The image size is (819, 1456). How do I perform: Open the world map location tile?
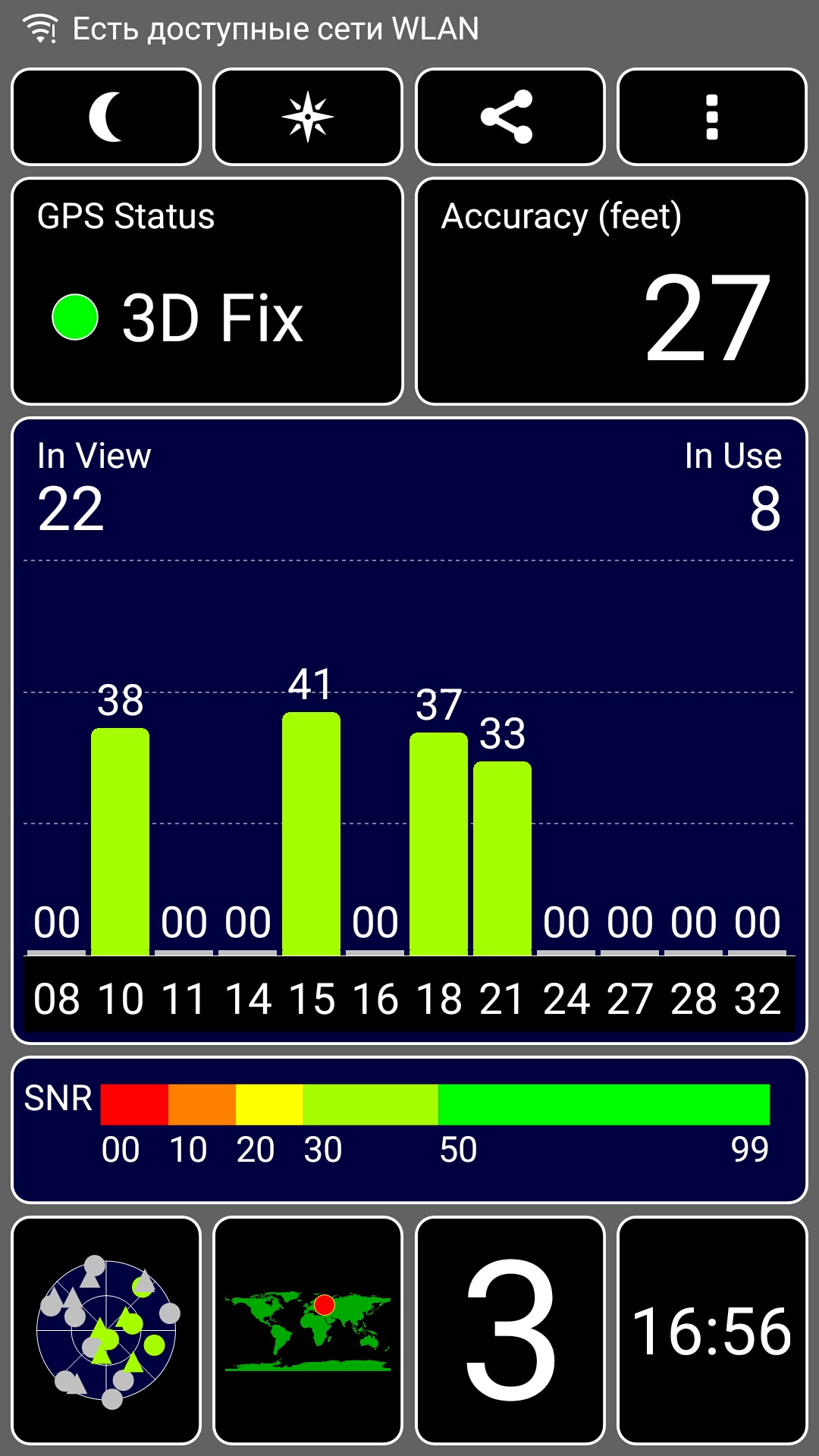(x=308, y=1331)
